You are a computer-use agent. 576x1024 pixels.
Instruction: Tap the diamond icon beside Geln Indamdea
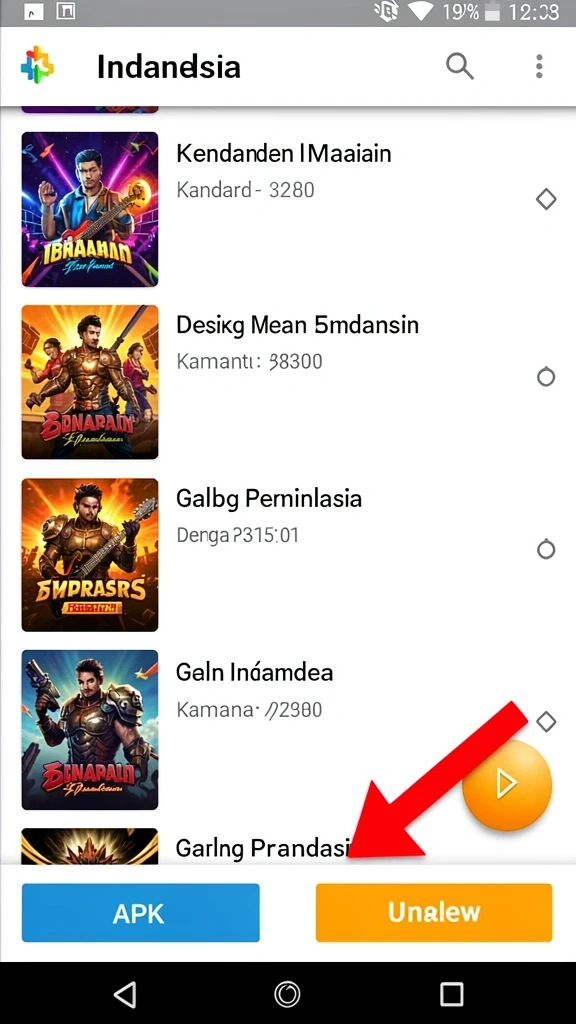(x=546, y=722)
